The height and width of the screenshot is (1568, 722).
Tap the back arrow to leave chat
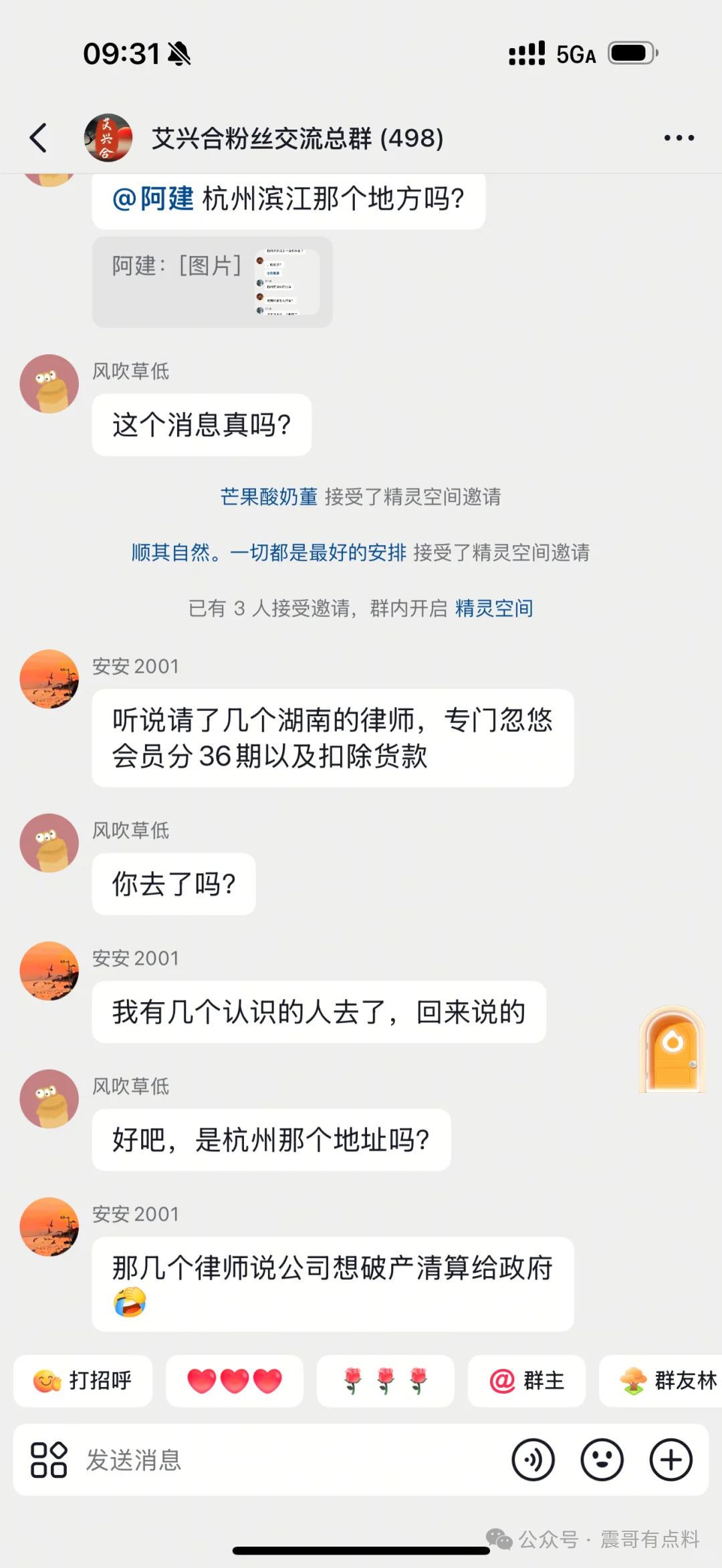tap(38, 137)
